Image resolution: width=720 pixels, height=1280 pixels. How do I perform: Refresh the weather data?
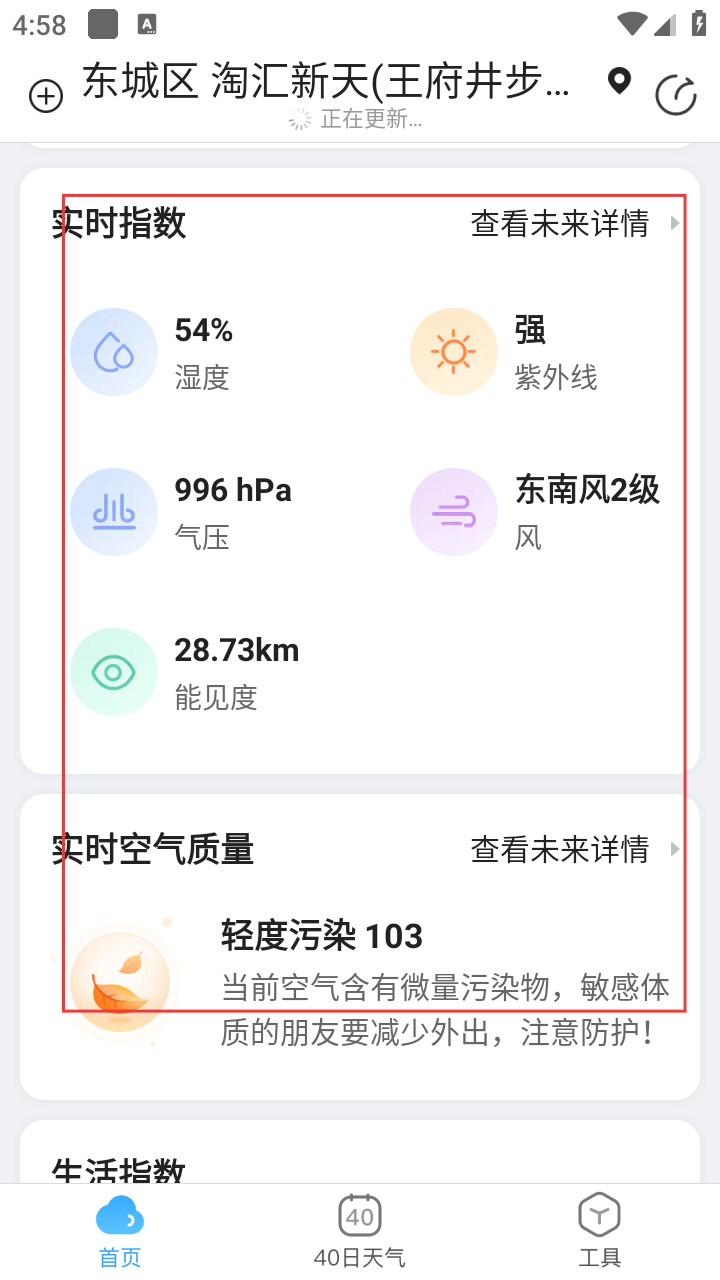point(676,96)
